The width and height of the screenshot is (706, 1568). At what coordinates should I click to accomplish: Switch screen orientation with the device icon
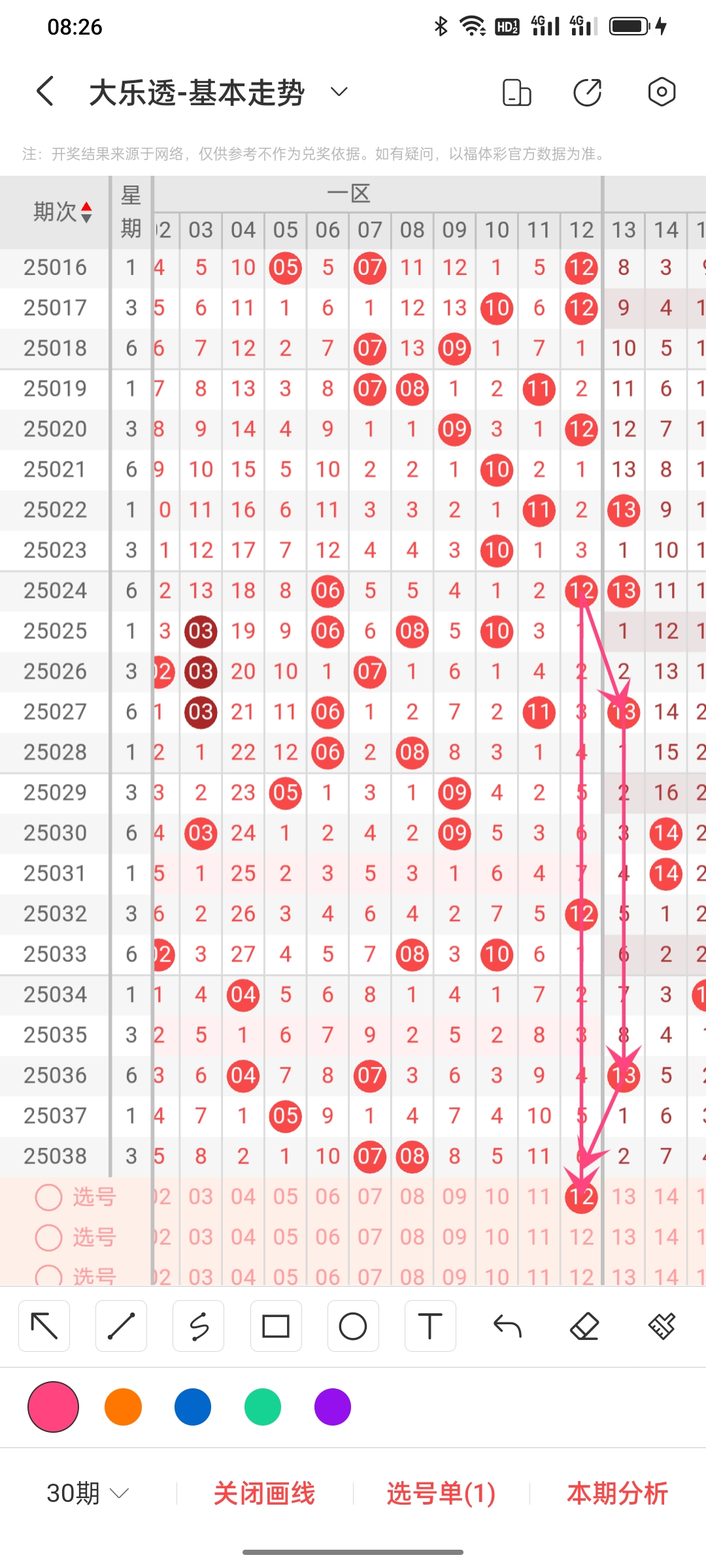[x=516, y=92]
